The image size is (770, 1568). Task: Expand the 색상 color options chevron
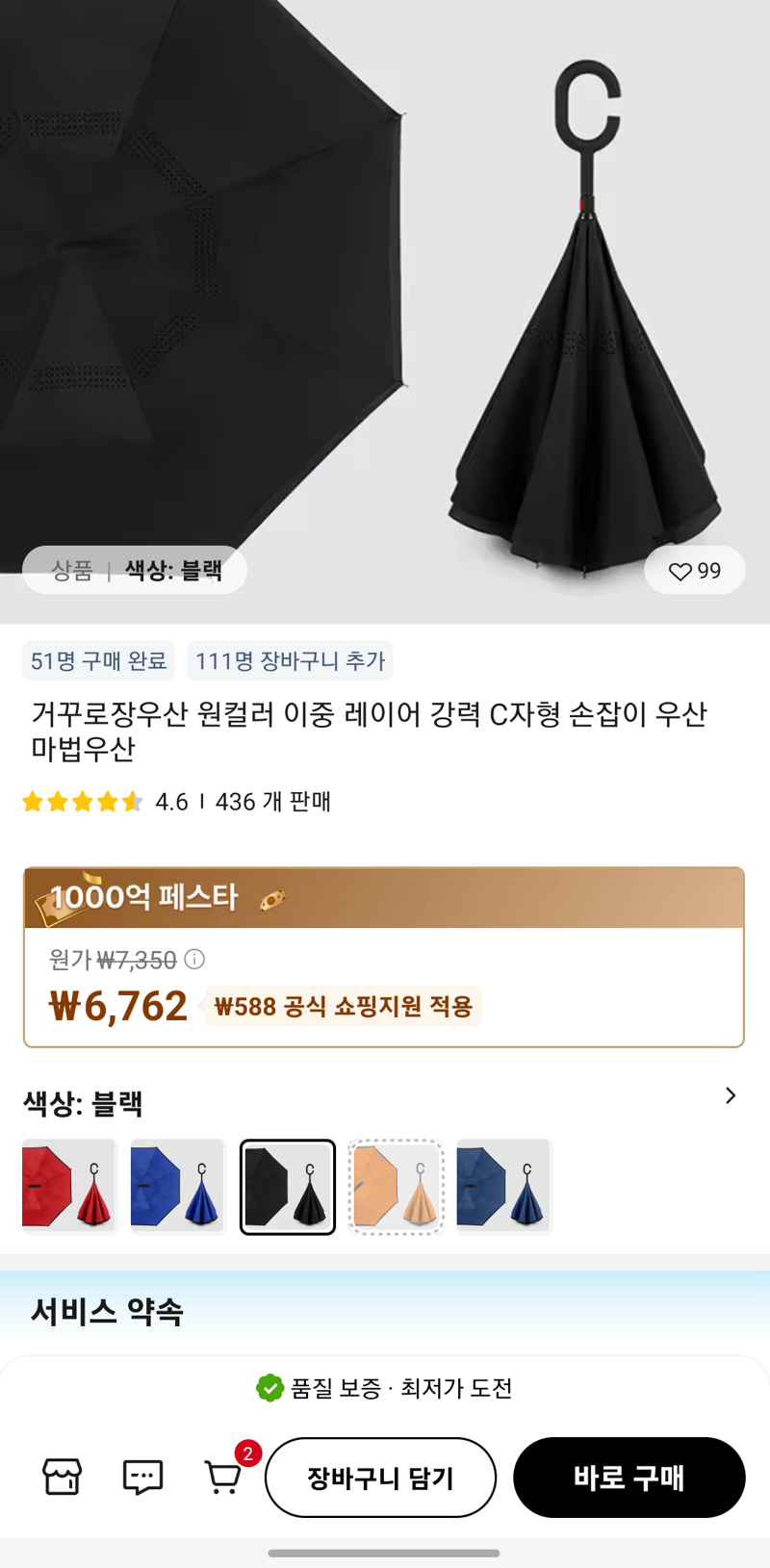[731, 1095]
